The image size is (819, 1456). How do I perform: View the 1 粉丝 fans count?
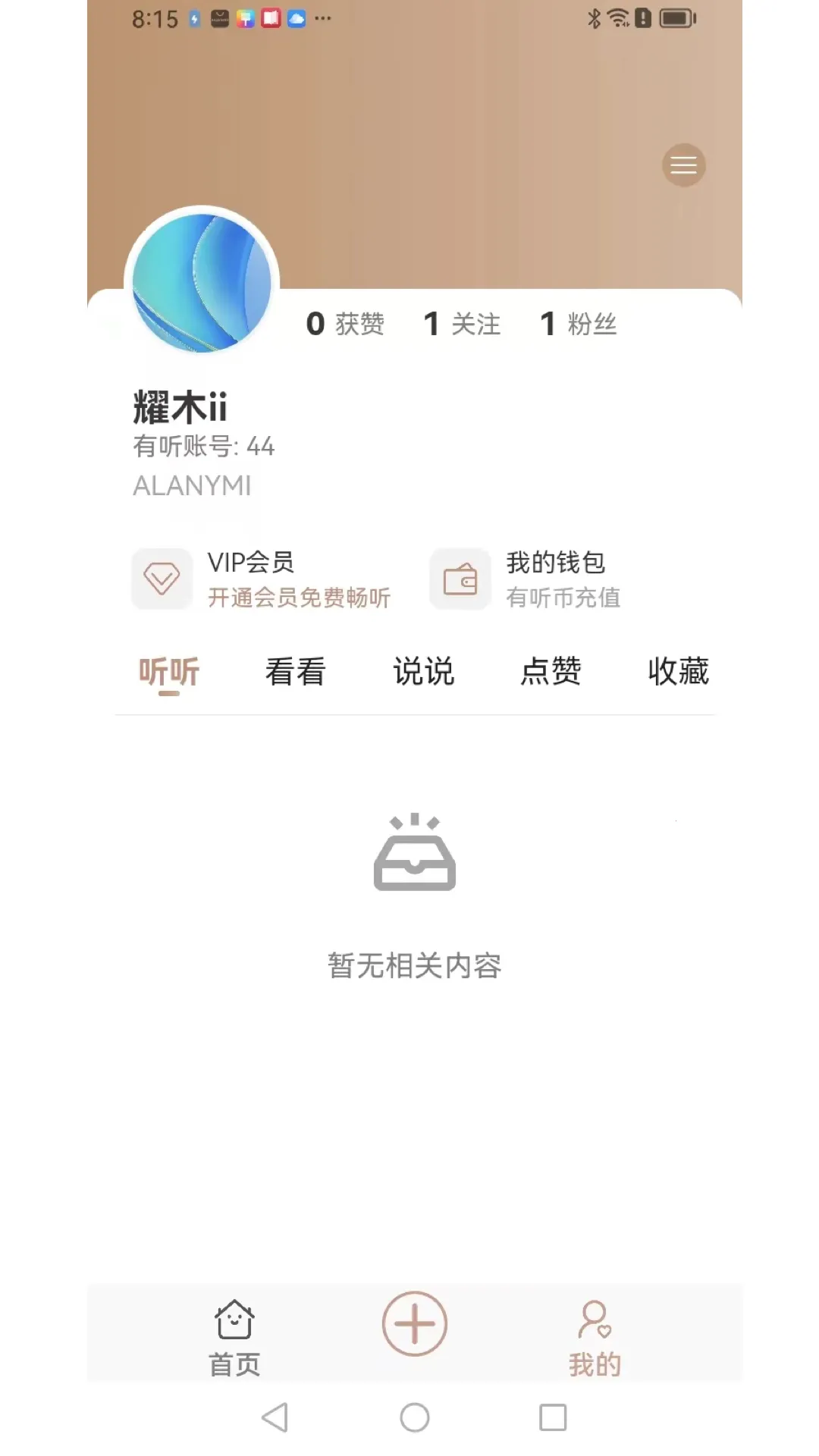point(577,323)
